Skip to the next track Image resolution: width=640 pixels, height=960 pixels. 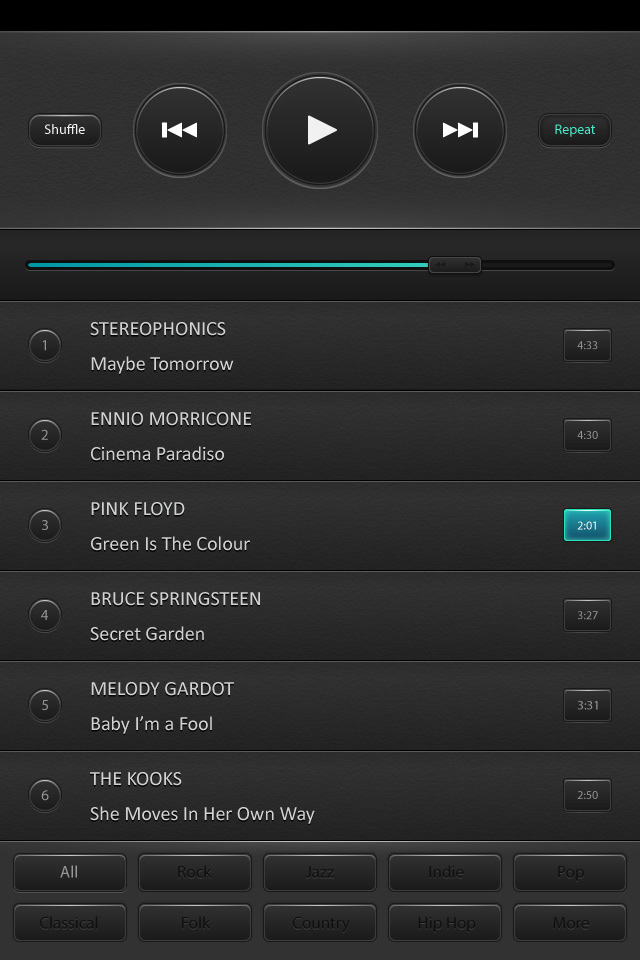point(460,130)
